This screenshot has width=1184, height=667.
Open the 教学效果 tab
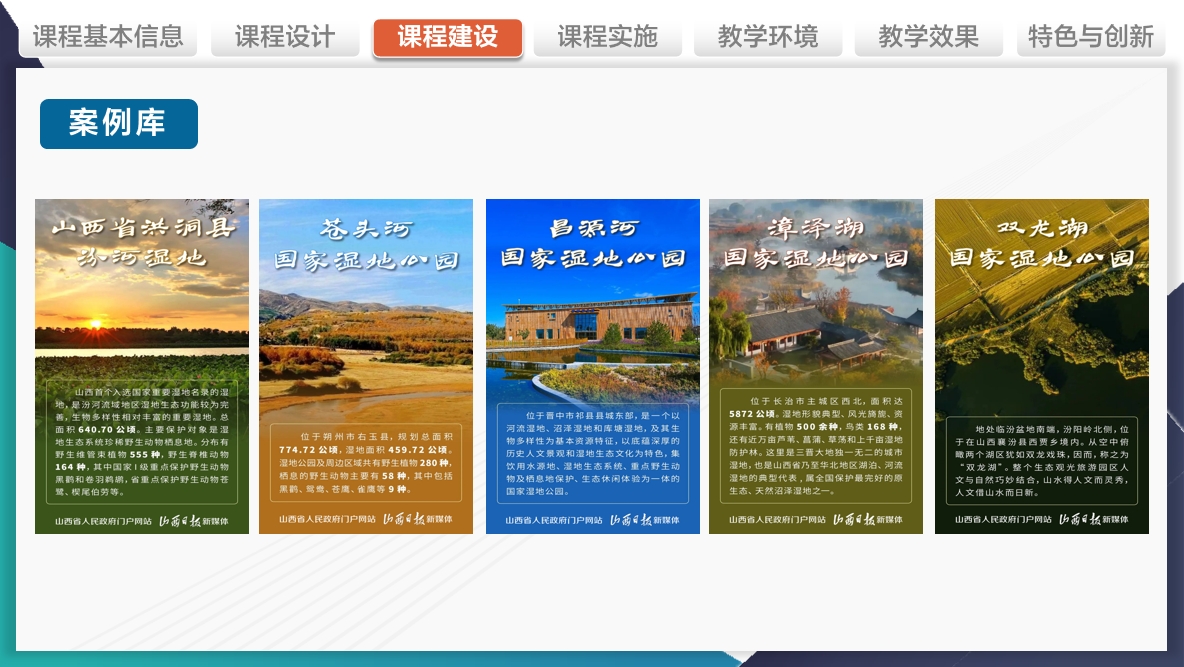click(928, 38)
